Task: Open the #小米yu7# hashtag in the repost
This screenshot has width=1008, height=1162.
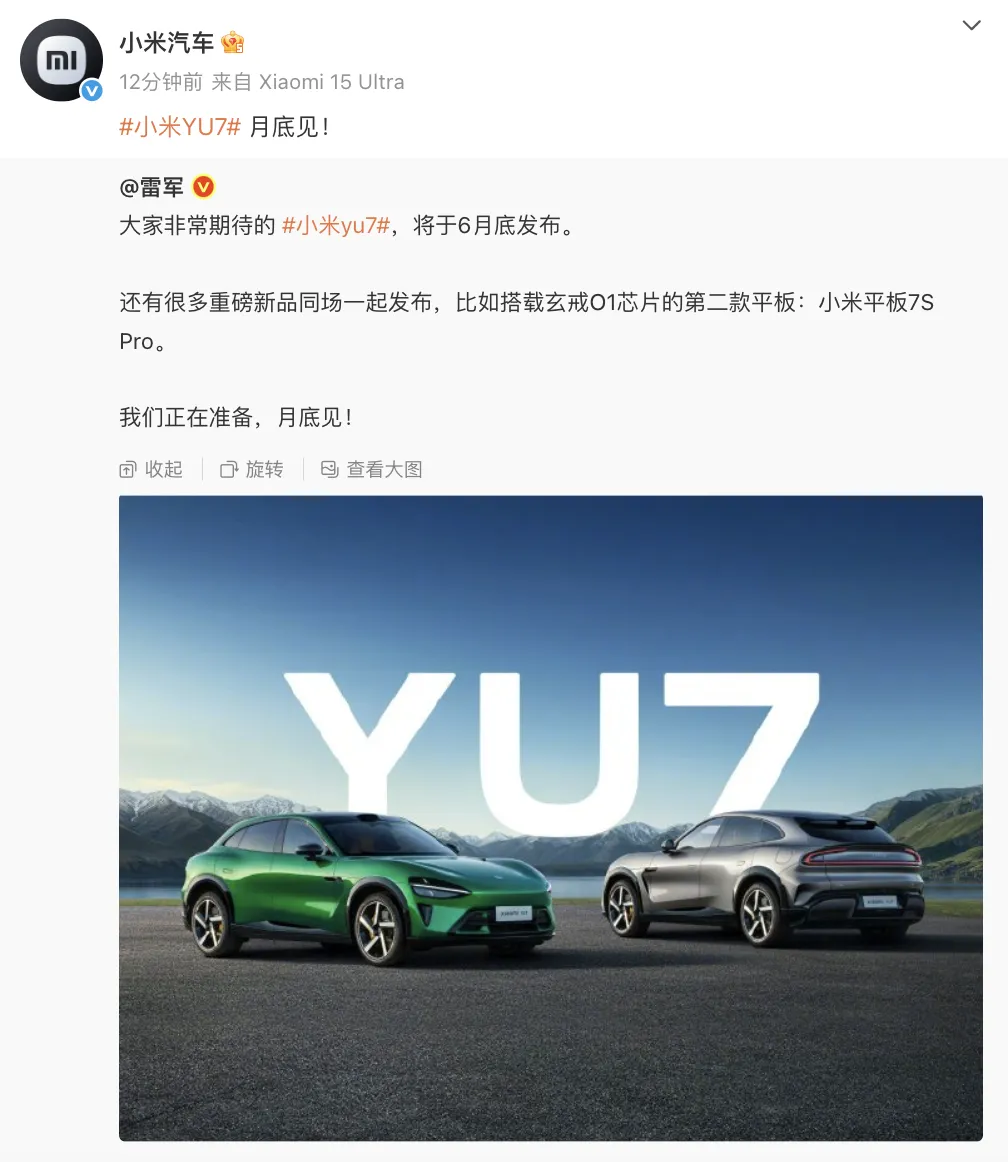Action: pyautogui.click(x=336, y=225)
